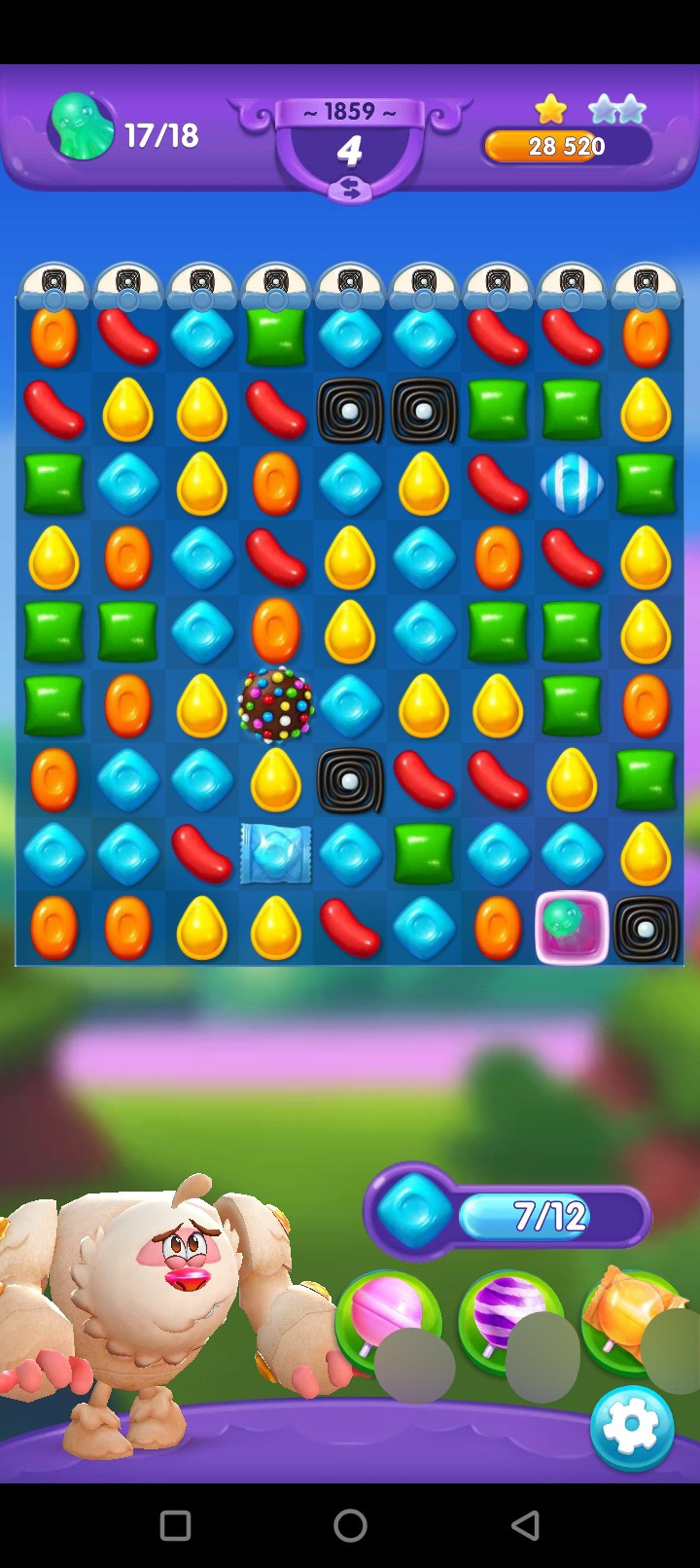This screenshot has width=700, height=1568.
Task: Tap the chocolate color bomb candy
Action: pos(276,703)
